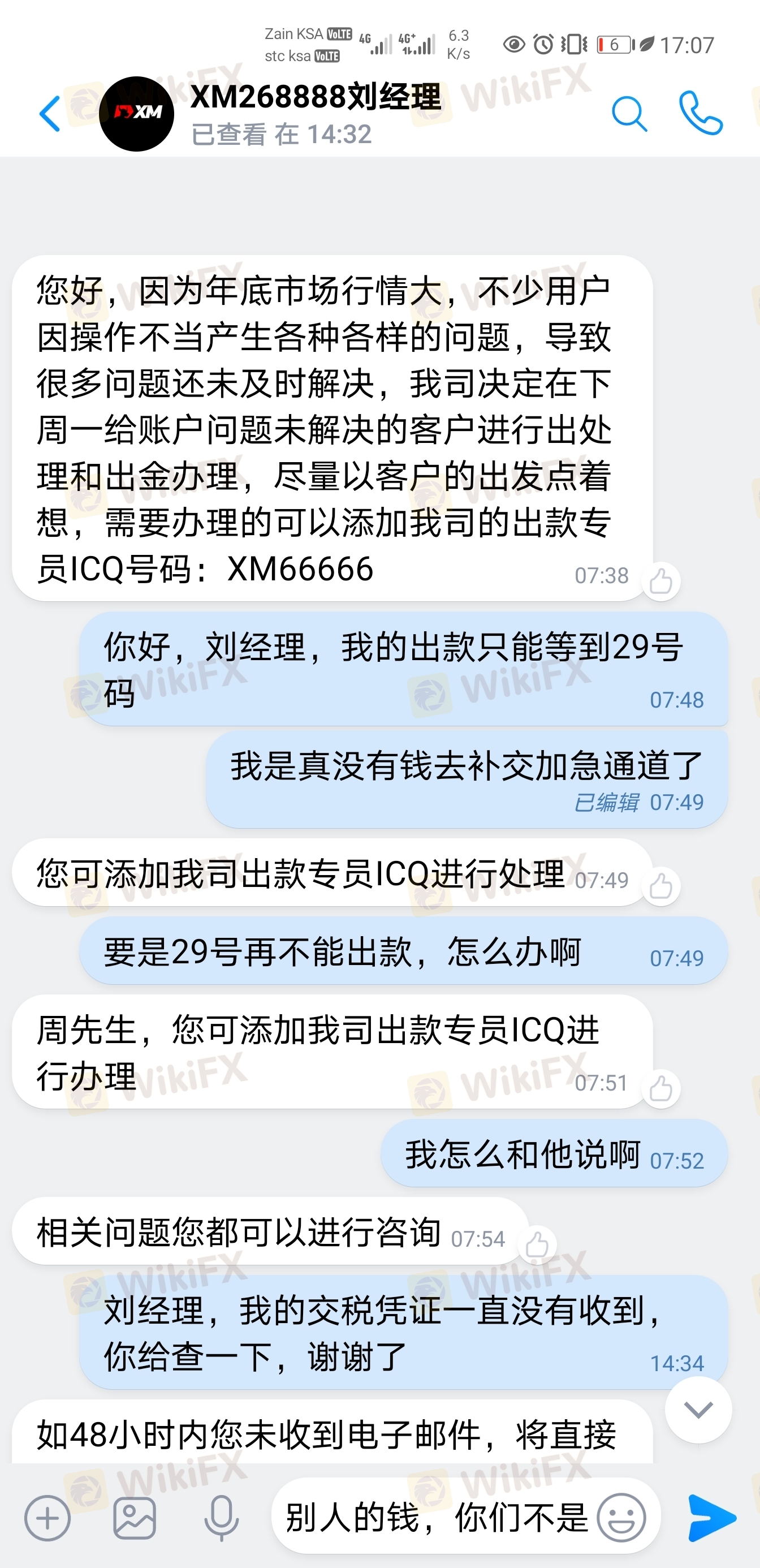760x1568 pixels.
Task: Record a voice message with microphone
Action: pos(222,1518)
